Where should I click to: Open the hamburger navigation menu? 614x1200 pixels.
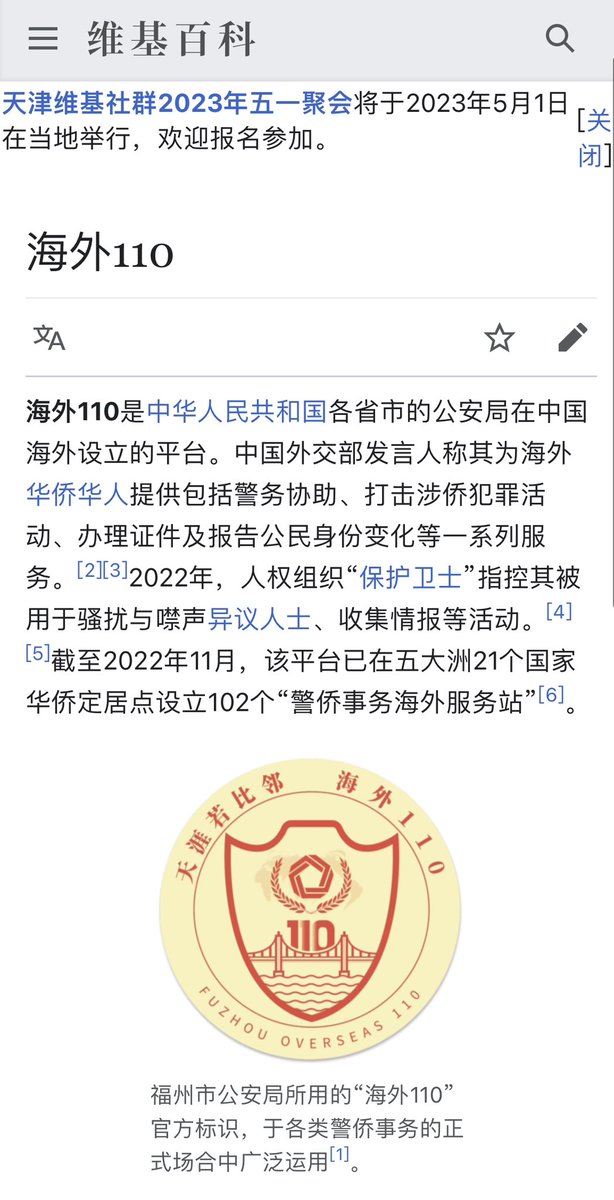click(x=43, y=39)
